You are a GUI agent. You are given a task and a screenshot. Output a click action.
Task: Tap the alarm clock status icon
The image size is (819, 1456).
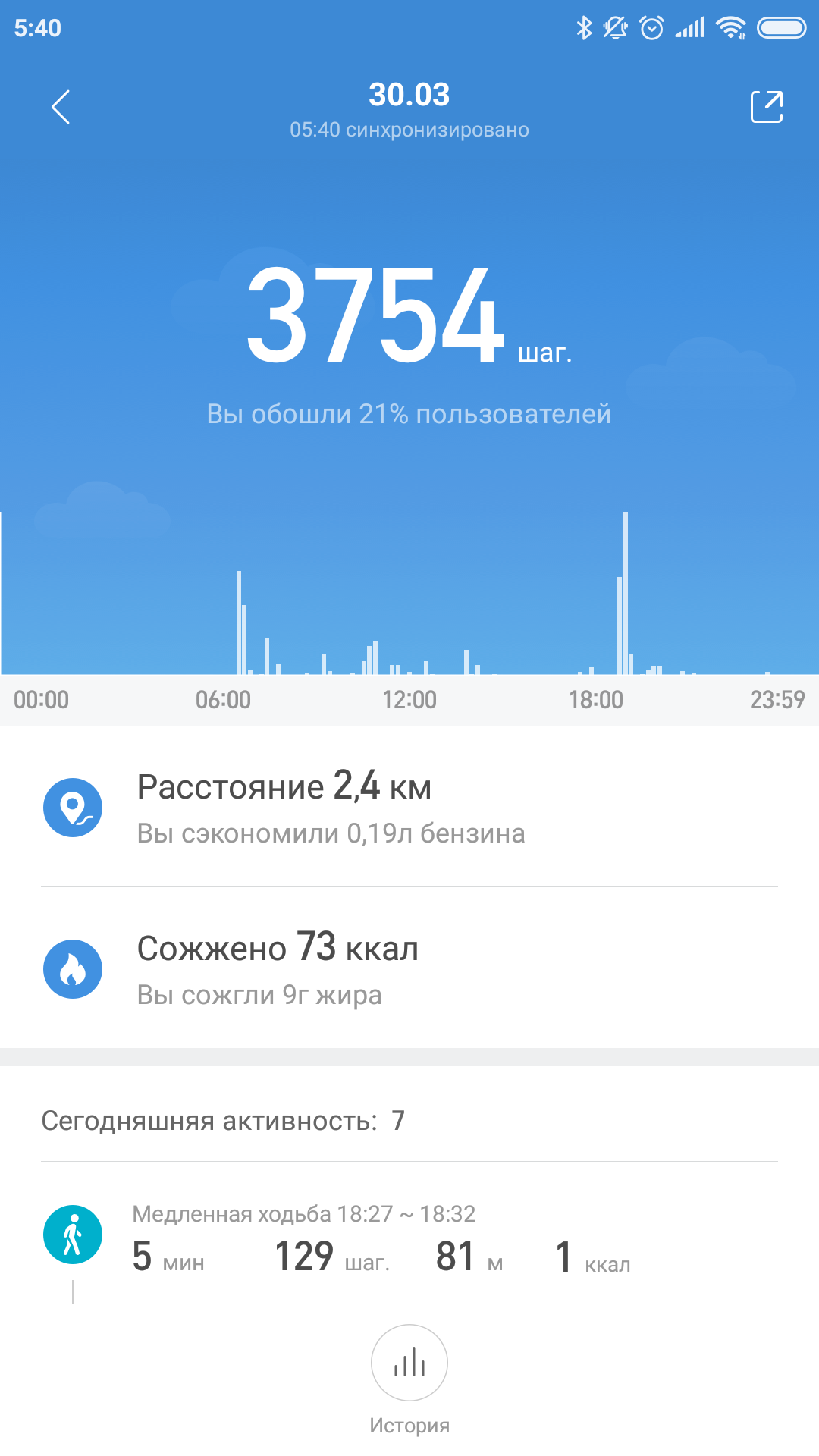(x=651, y=27)
